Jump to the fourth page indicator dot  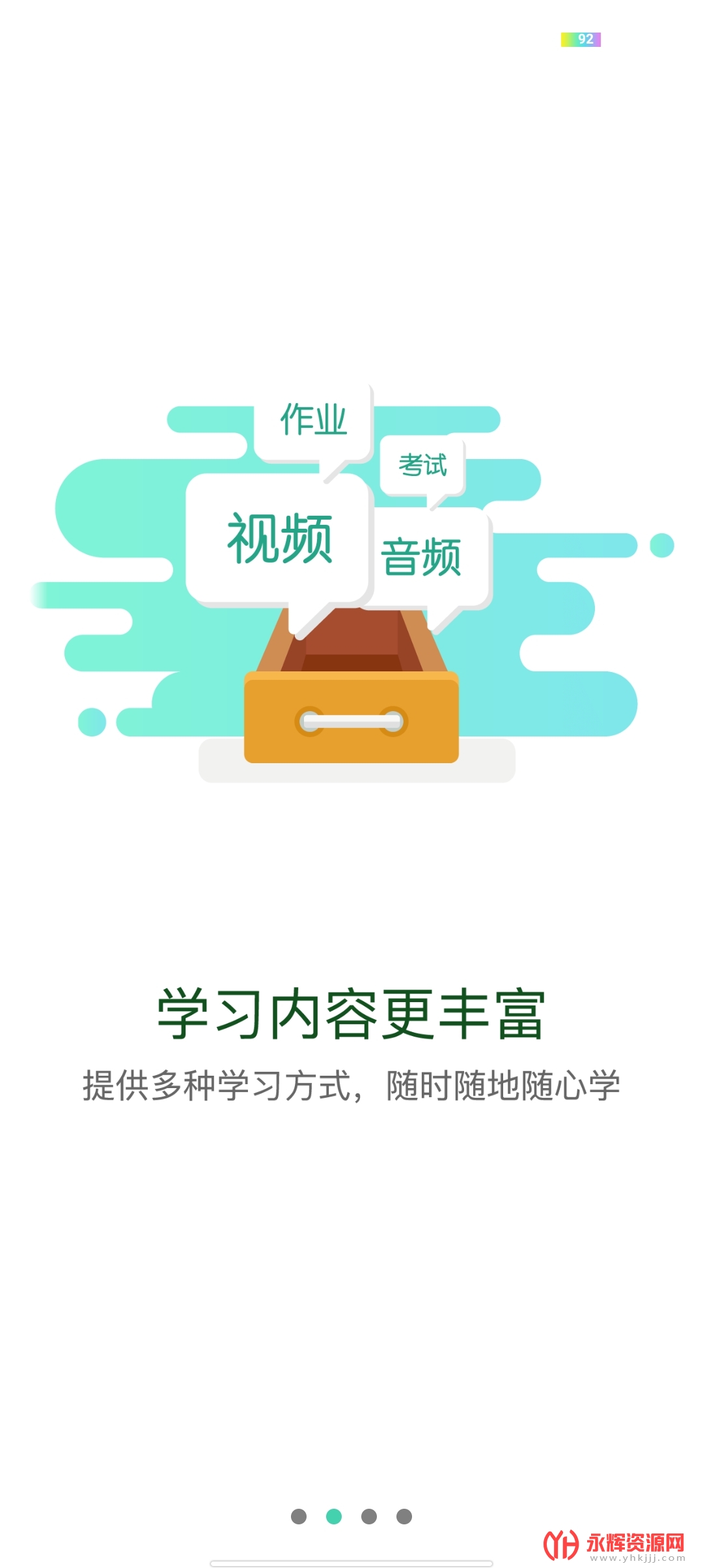(x=404, y=1517)
